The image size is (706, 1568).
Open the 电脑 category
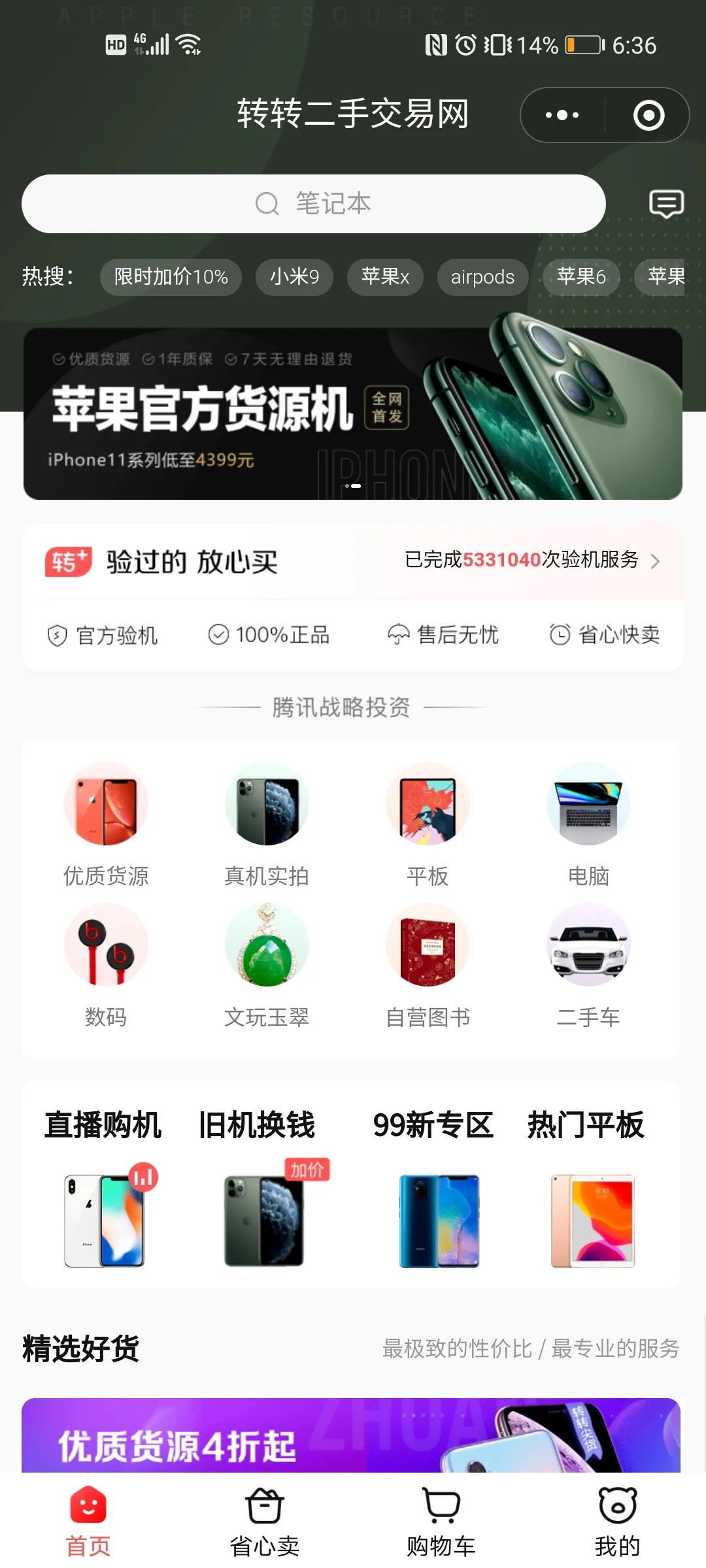[588, 823]
